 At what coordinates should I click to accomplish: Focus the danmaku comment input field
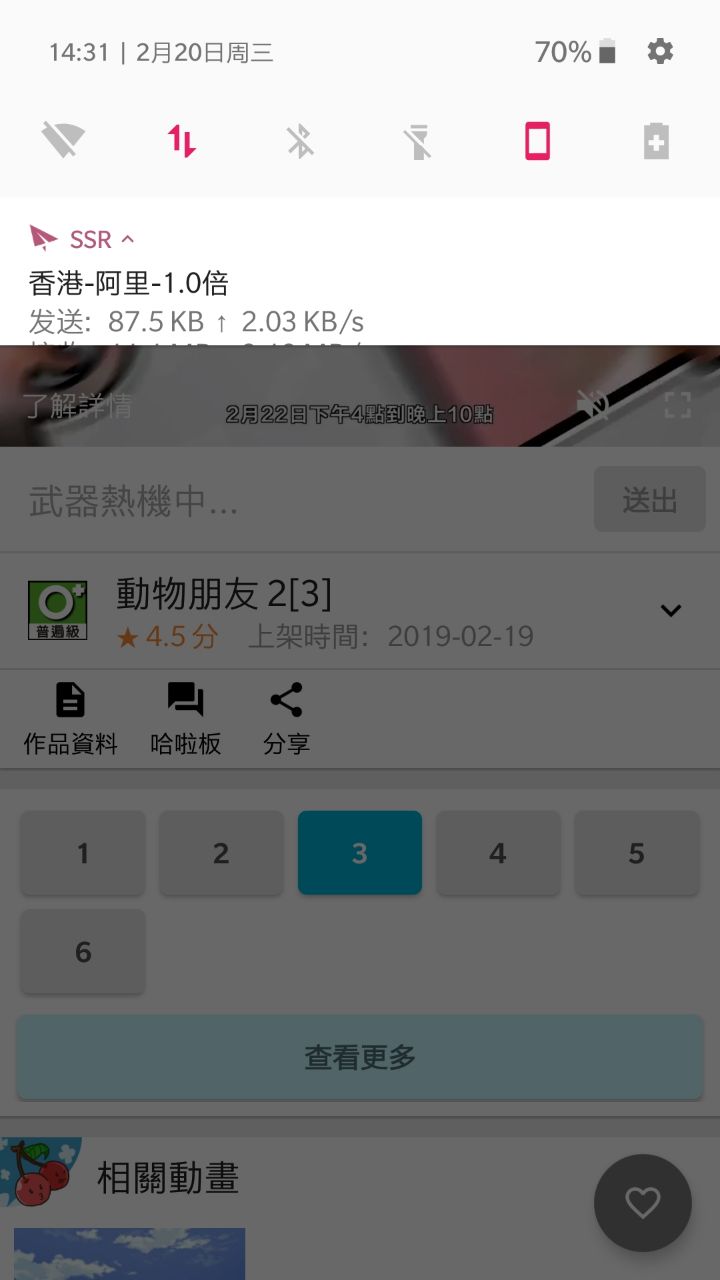(x=300, y=501)
